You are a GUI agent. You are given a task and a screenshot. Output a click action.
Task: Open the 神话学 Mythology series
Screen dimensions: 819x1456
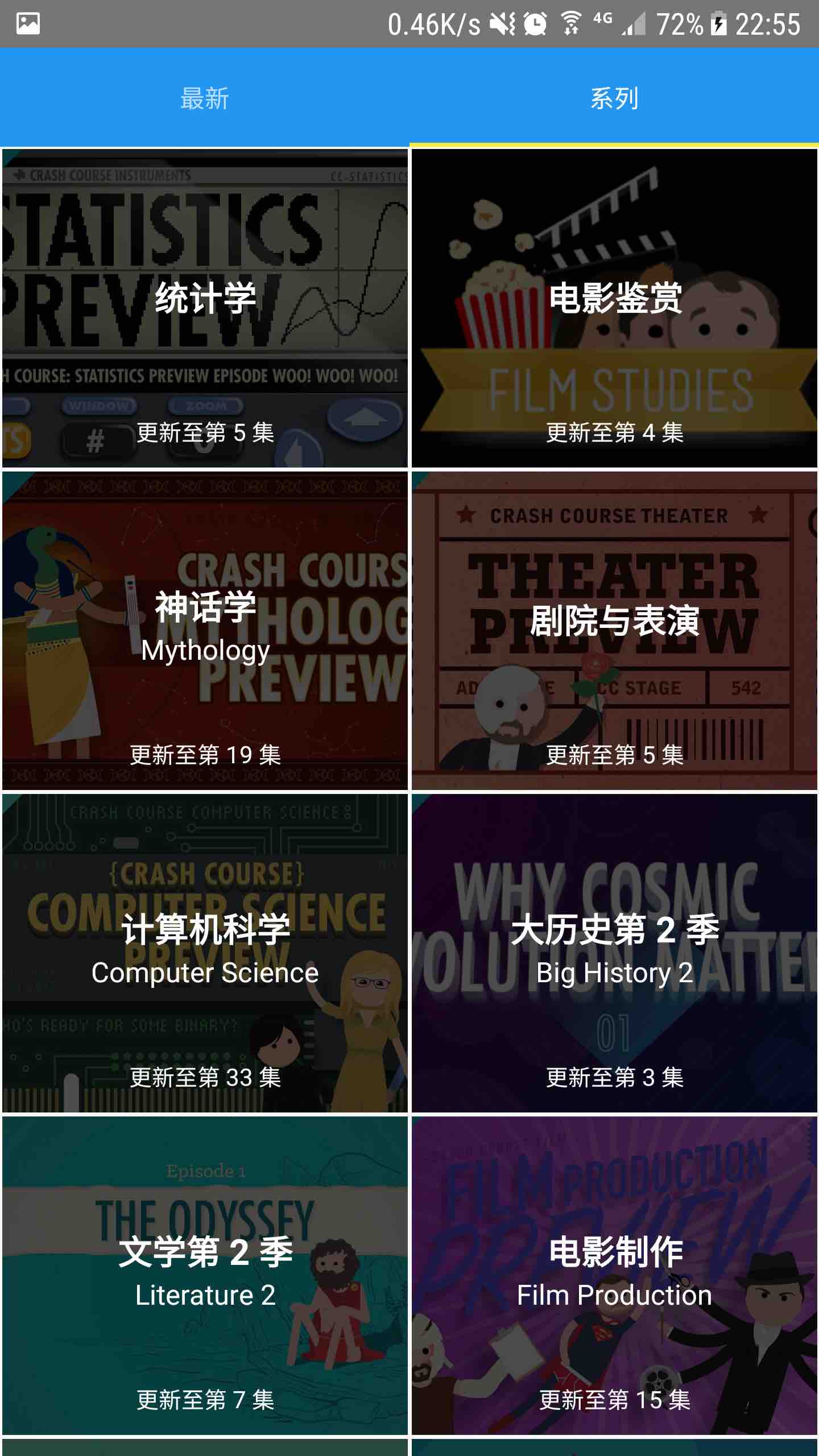pyautogui.click(x=205, y=630)
